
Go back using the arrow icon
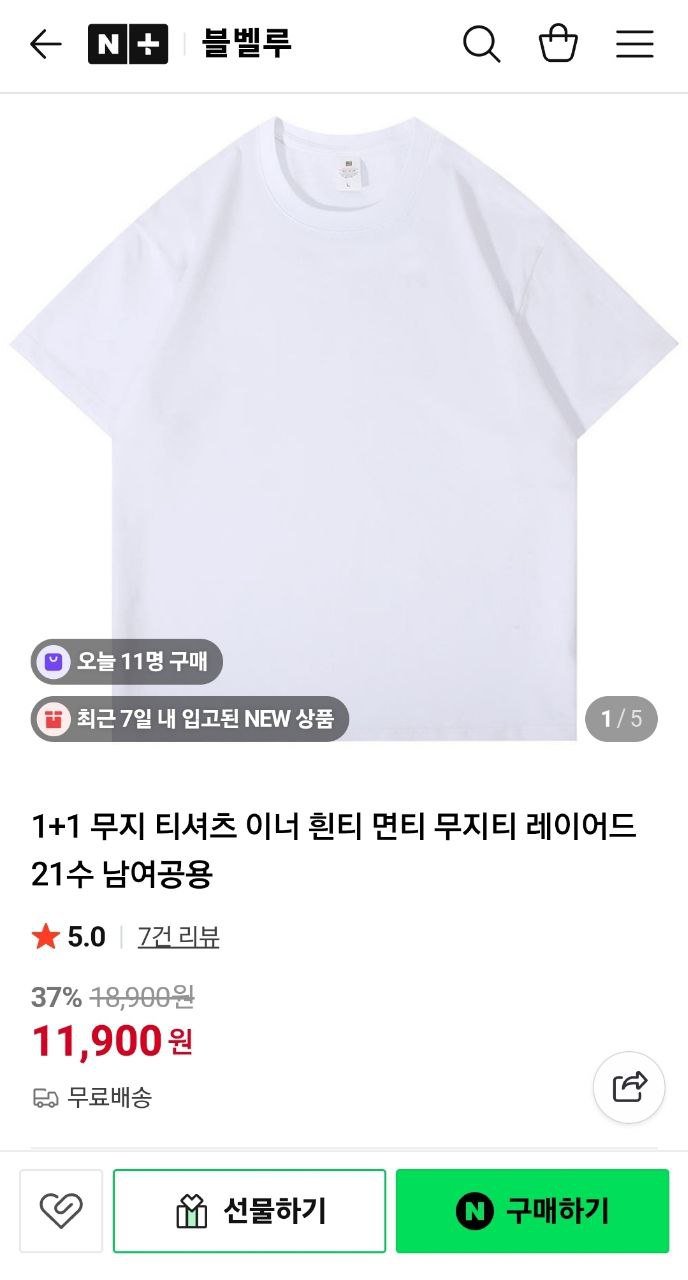46,44
